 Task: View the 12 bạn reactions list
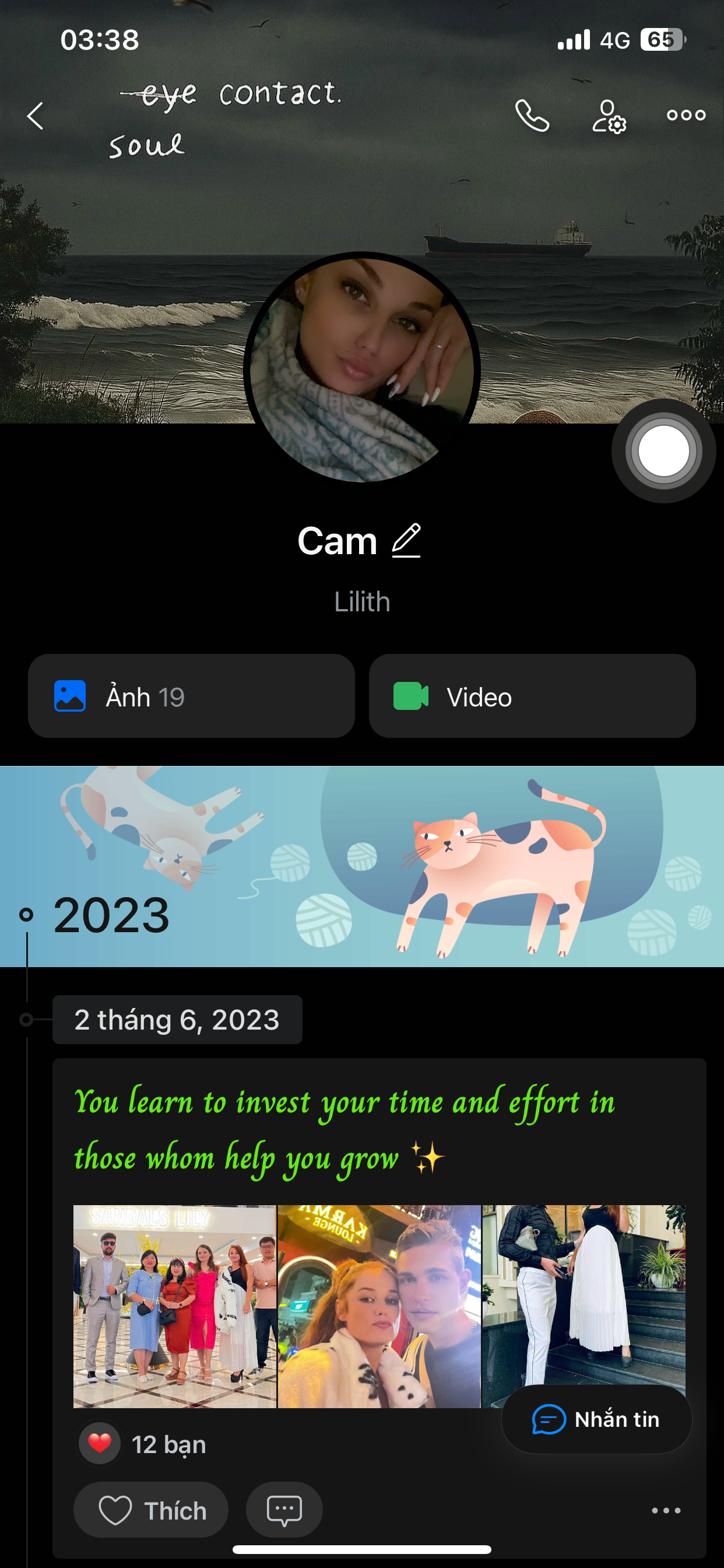[168, 1444]
